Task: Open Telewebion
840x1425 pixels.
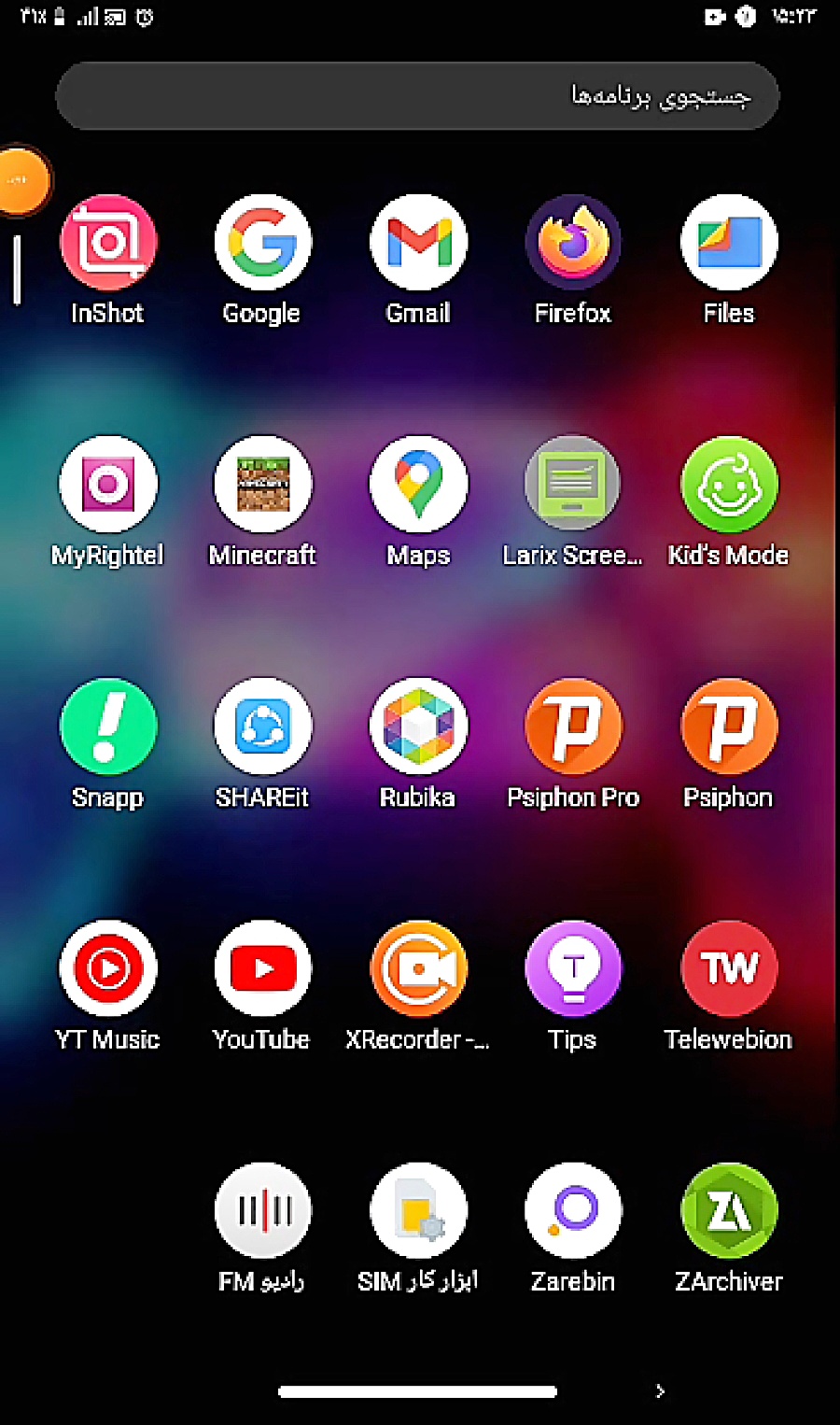Action: pyautogui.click(x=729, y=968)
